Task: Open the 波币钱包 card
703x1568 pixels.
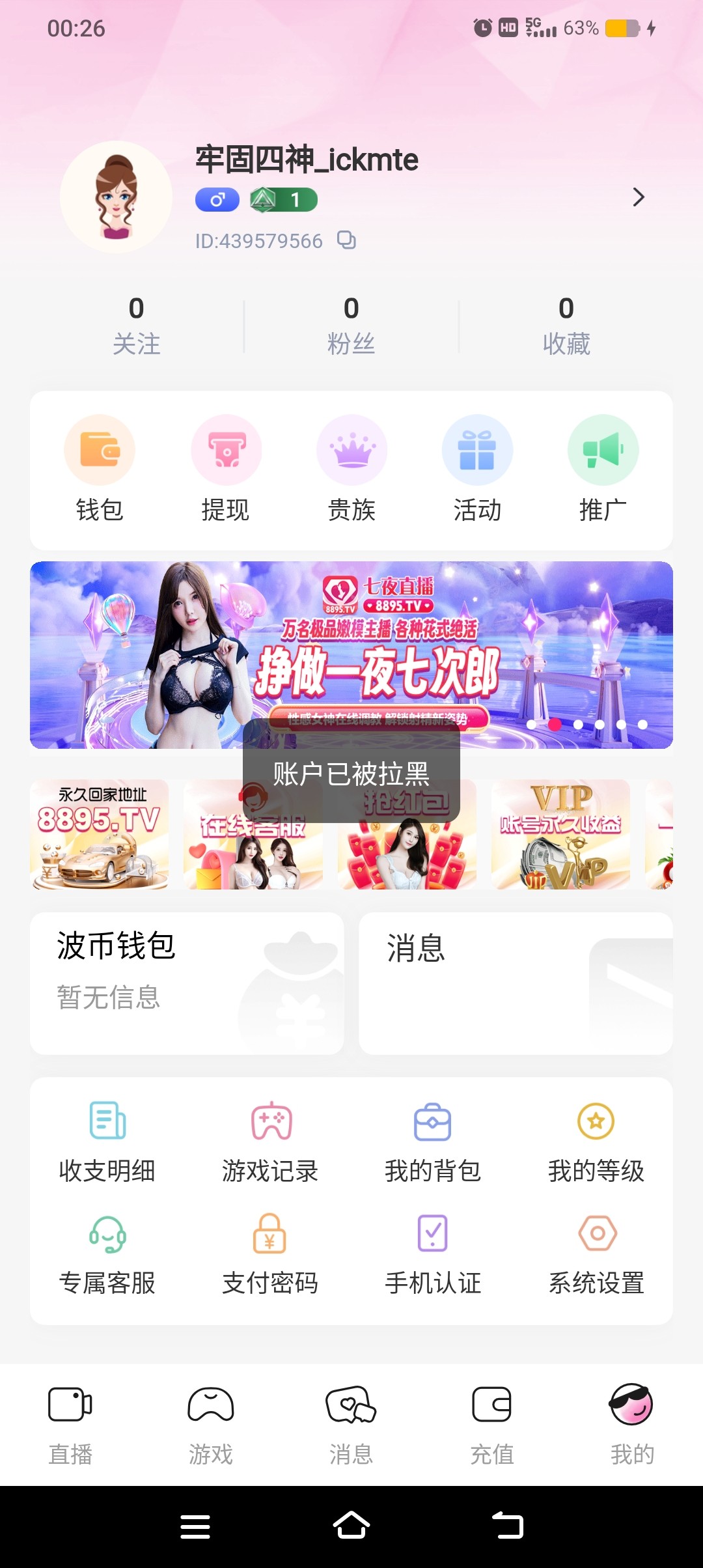Action: tap(187, 983)
